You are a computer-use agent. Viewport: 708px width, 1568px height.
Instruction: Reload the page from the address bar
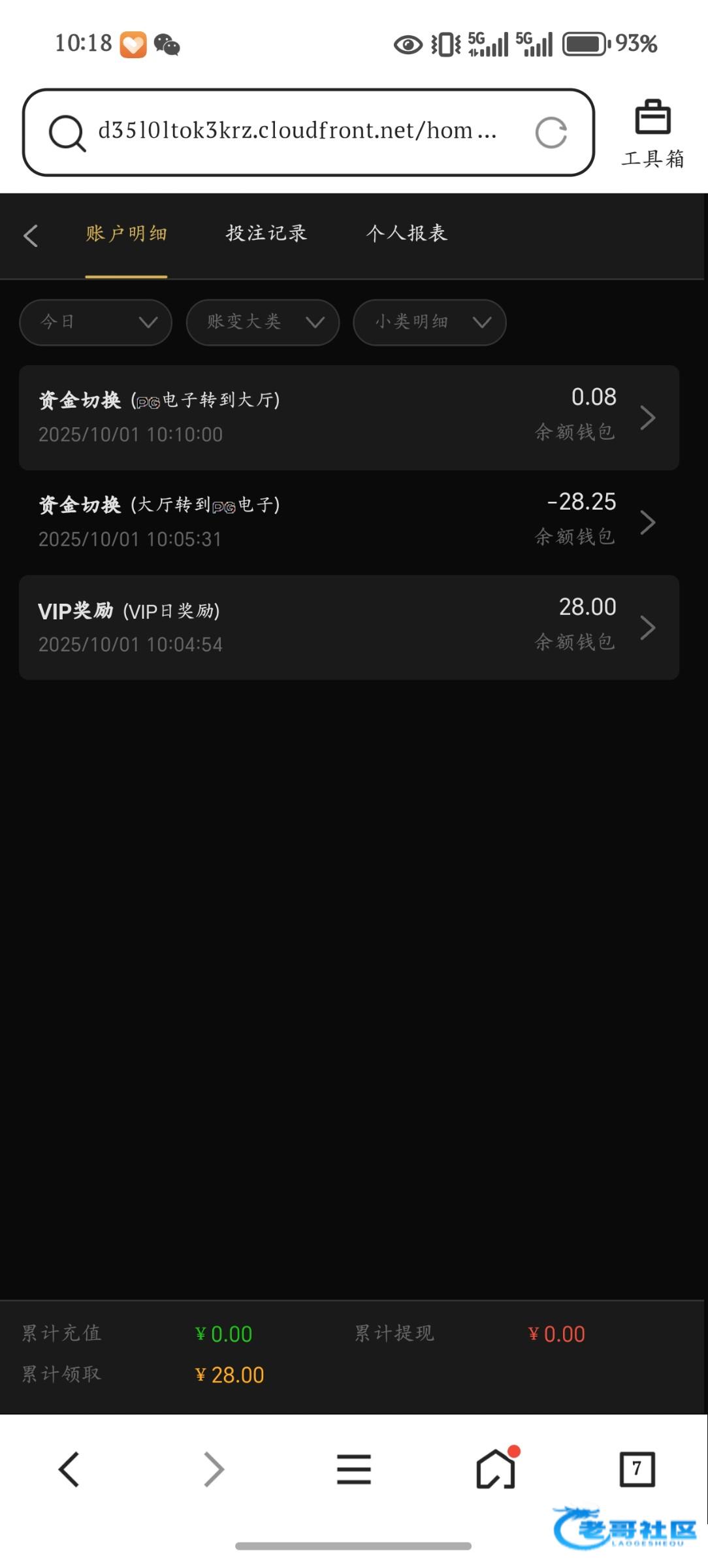551,133
